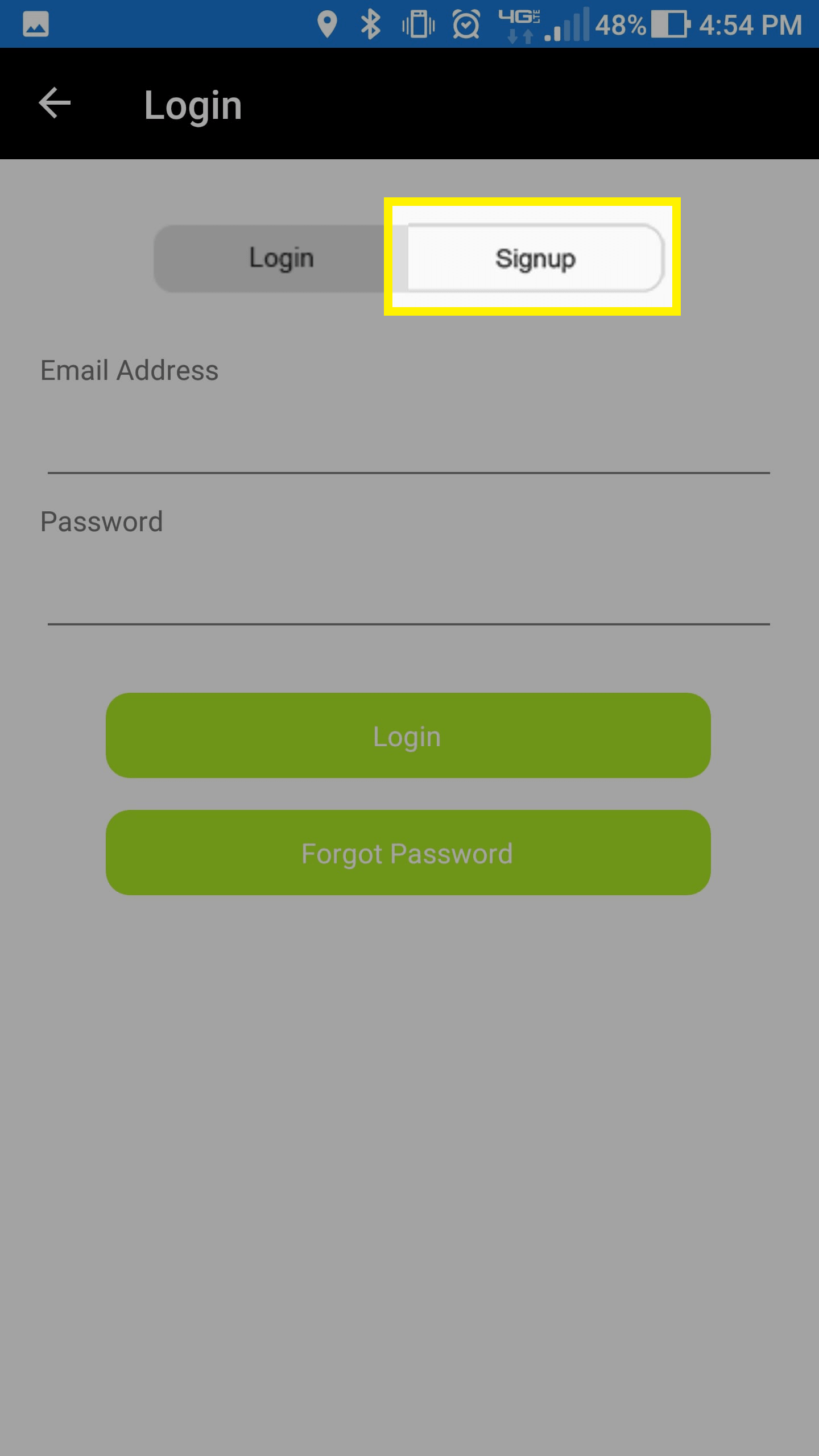Switch to the Signup tab
The width and height of the screenshot is (819, 1456).
pos(535,258)
